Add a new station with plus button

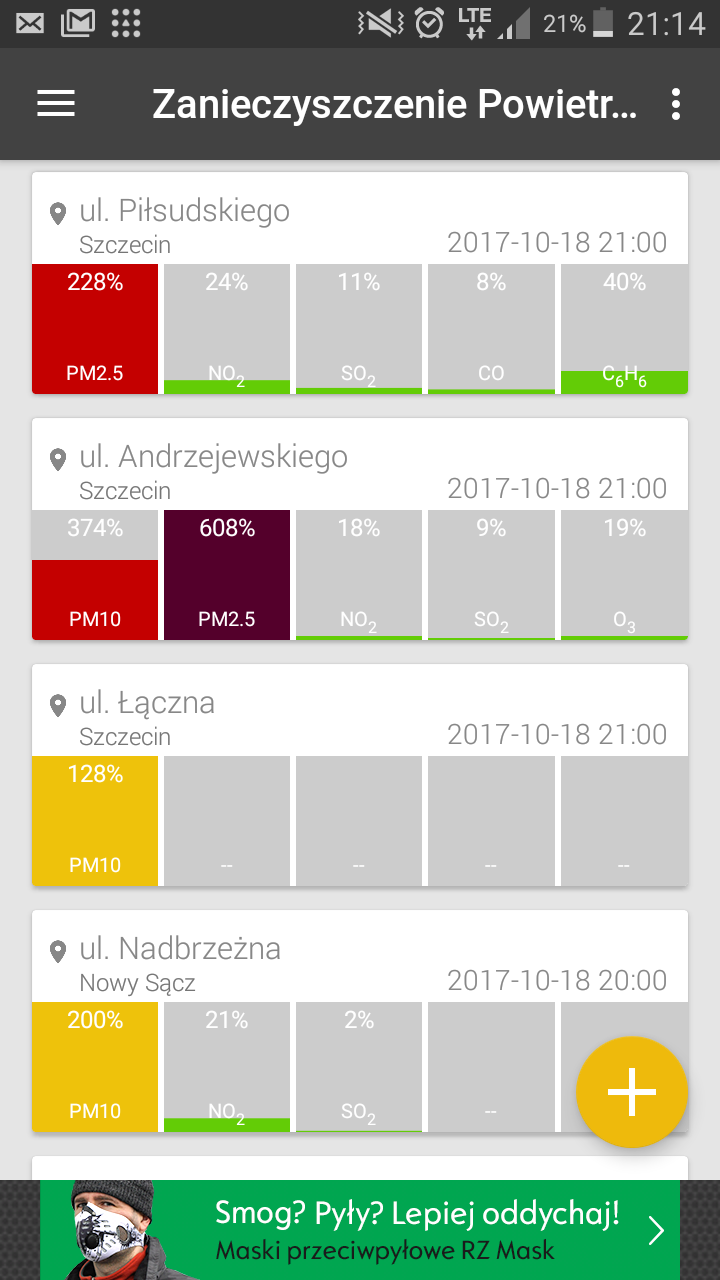(632, 1091)
